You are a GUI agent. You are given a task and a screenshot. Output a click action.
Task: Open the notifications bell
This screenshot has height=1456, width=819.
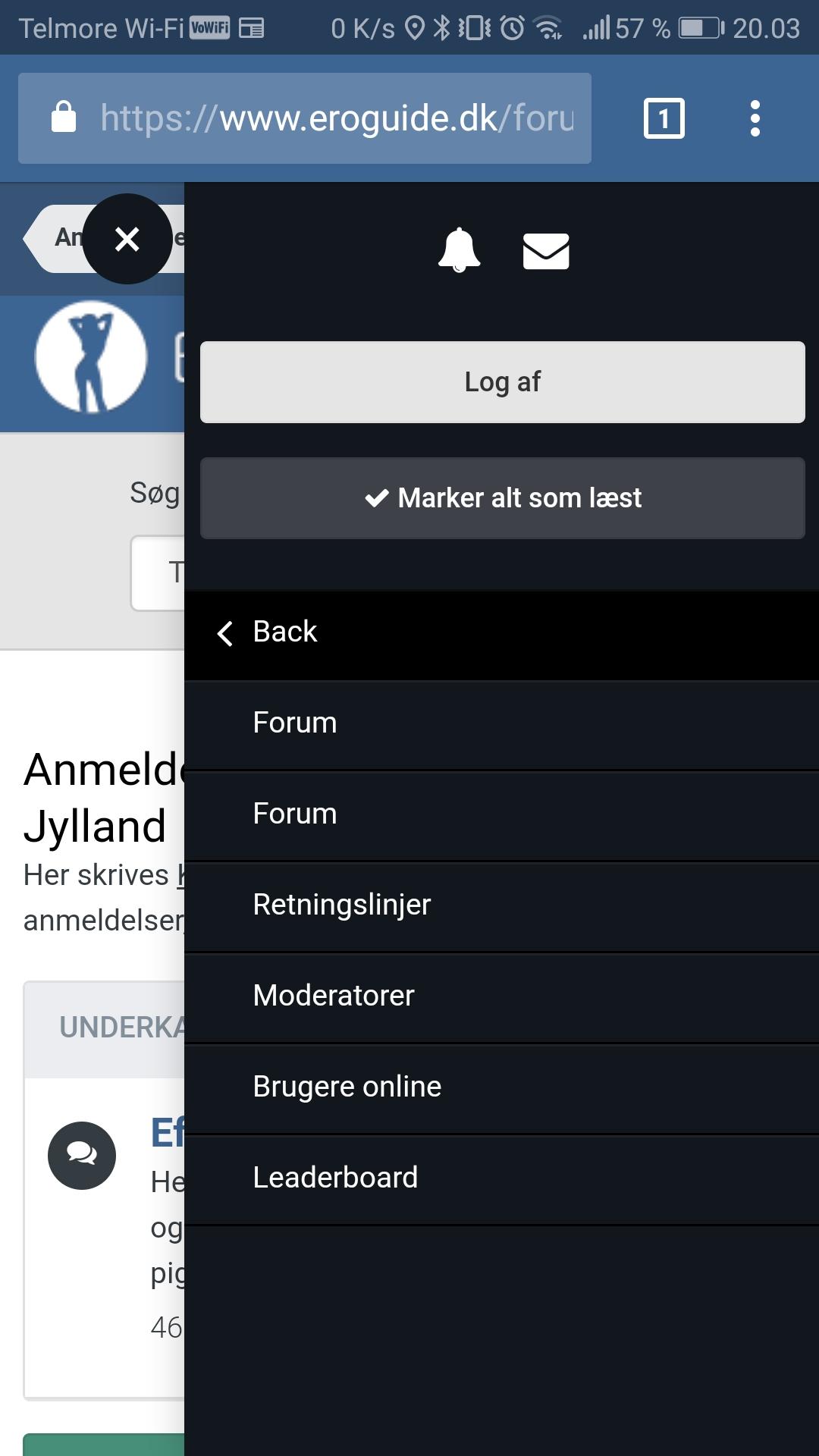459,249
